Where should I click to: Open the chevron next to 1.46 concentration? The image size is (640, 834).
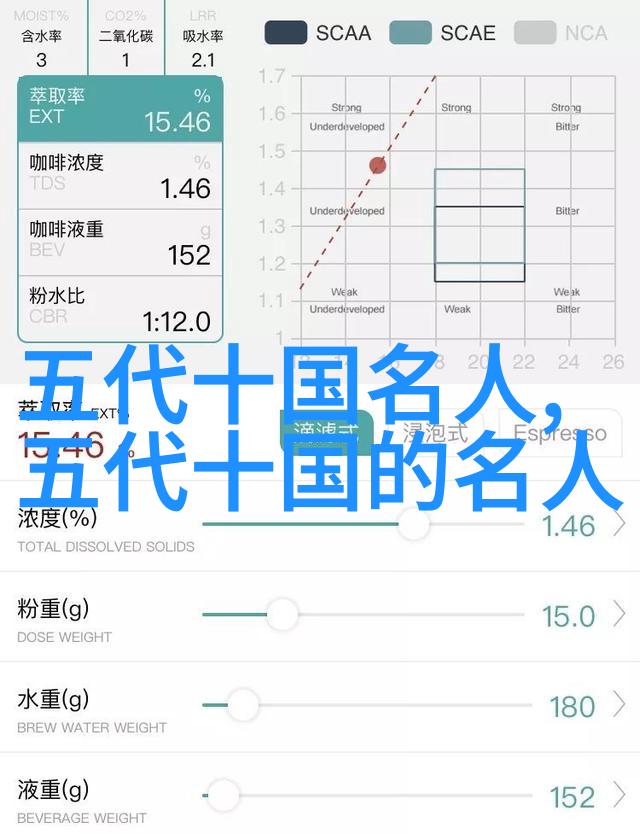click(620, 523)
